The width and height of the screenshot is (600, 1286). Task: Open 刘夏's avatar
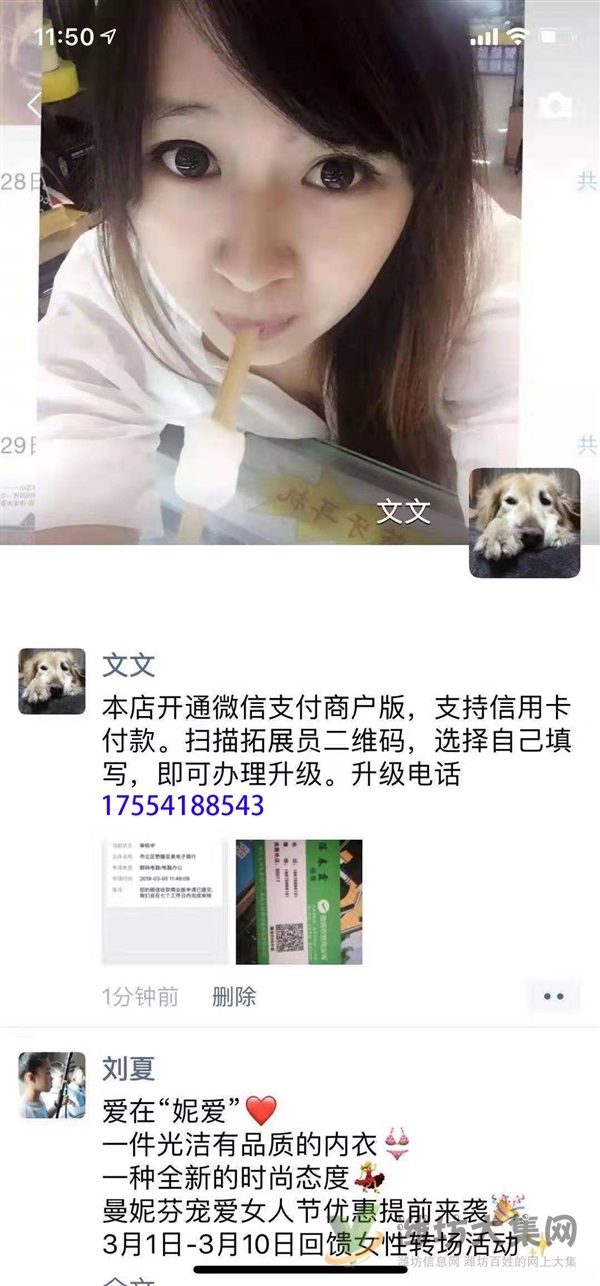52,1085
